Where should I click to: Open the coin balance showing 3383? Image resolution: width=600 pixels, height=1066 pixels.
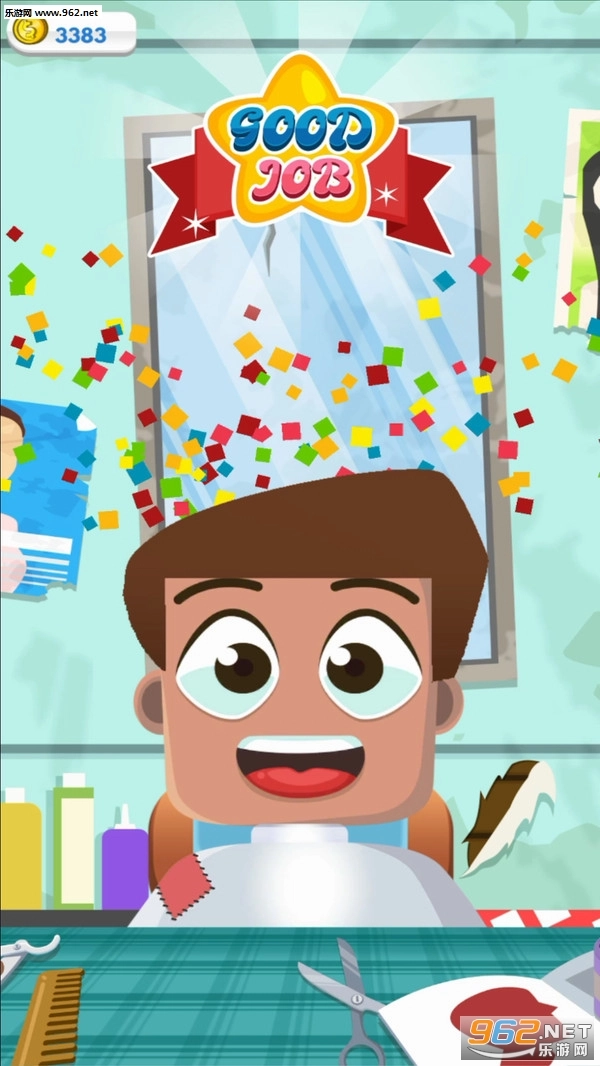pos(68,32)
